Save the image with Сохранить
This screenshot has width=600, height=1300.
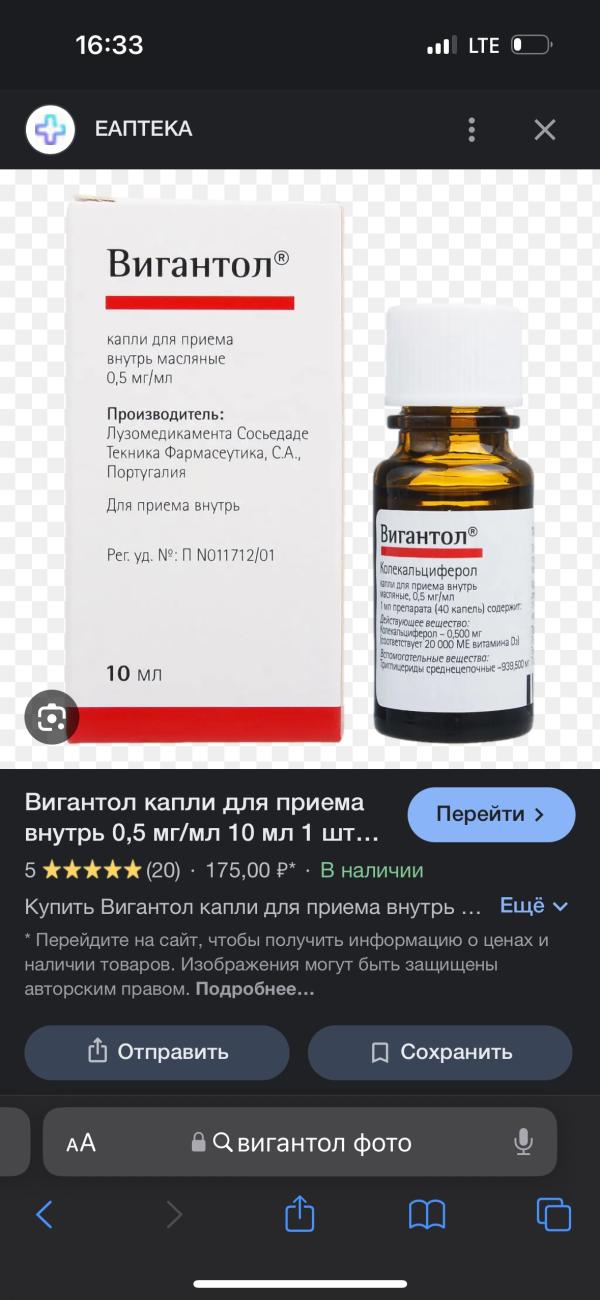click(440, 1052)
